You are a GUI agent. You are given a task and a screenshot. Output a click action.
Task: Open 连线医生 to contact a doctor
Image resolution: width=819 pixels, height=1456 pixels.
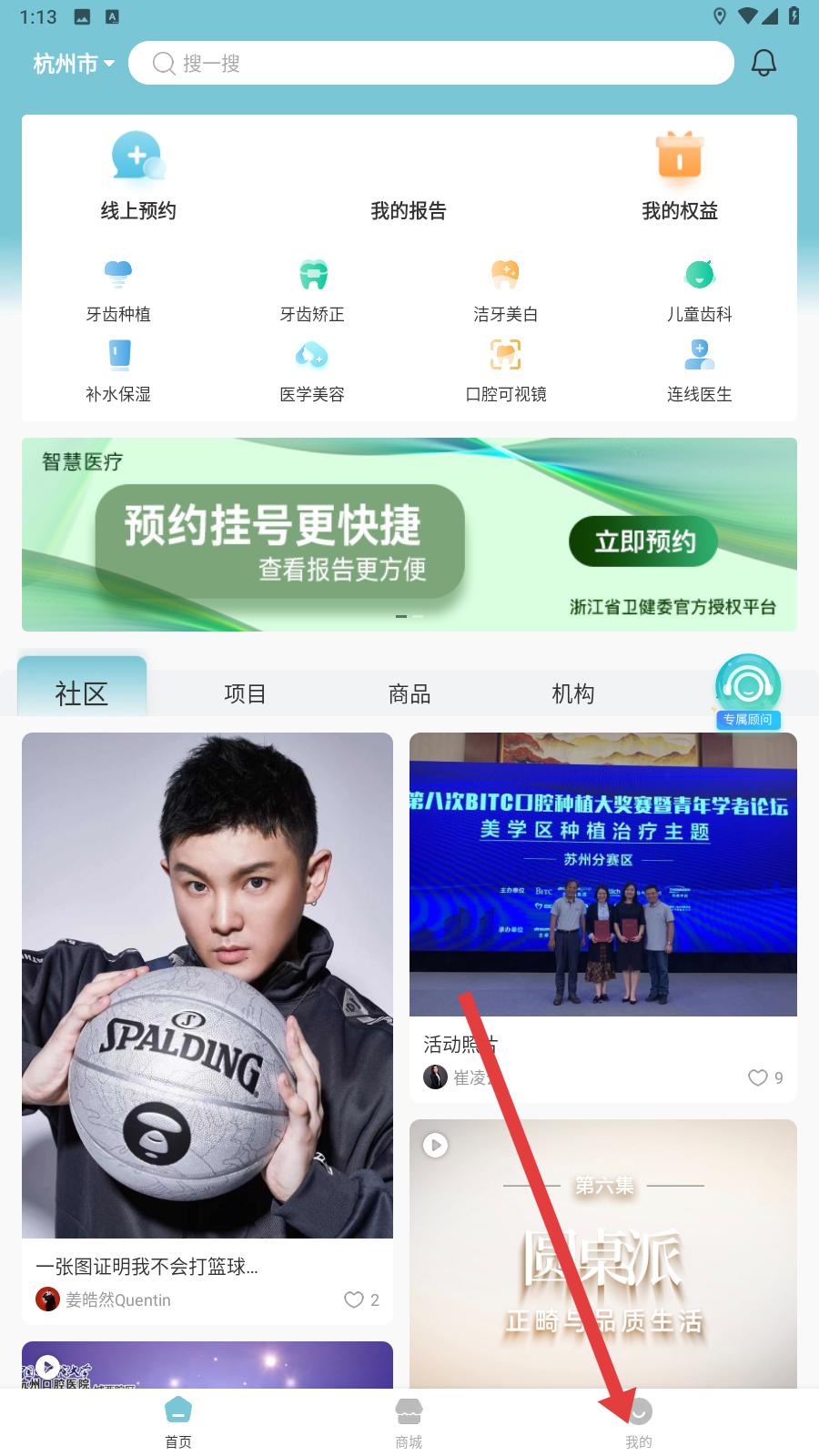pyautogui.click(x=699, y=370)
